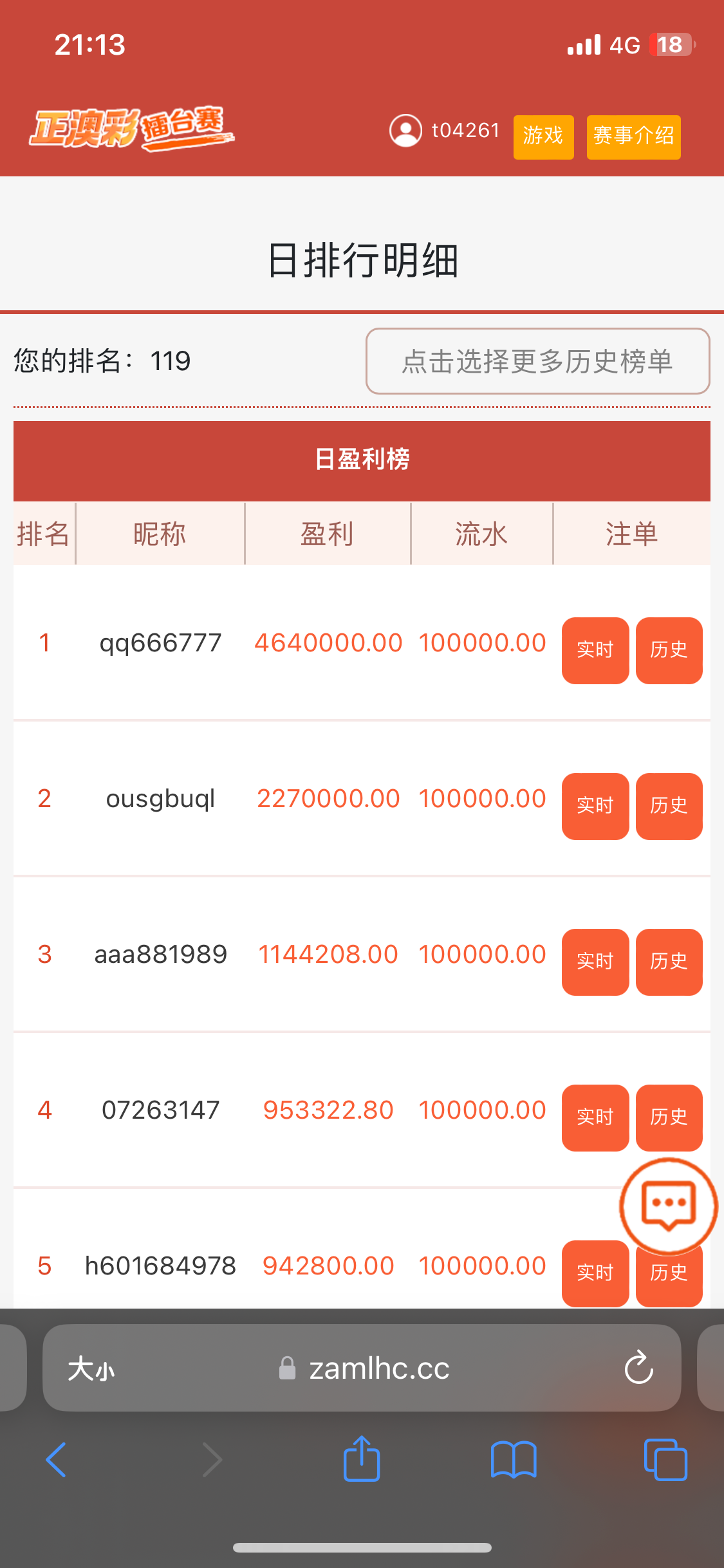The height and width of the screenshot is (1568, 724).
Task: Open browser bookmarks
Action: 513,1459
